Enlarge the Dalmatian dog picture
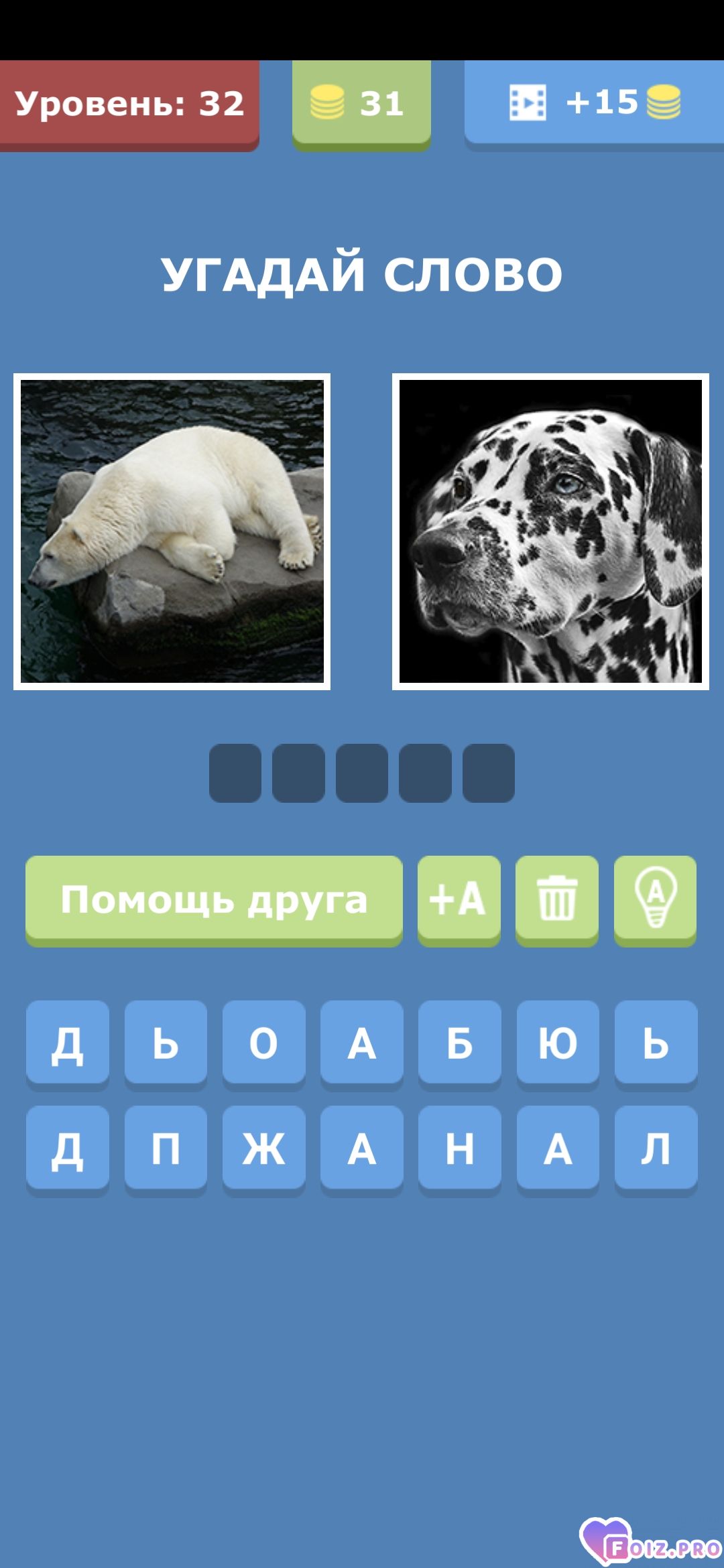Screen dimensions: 724x1568 [550, 531]
